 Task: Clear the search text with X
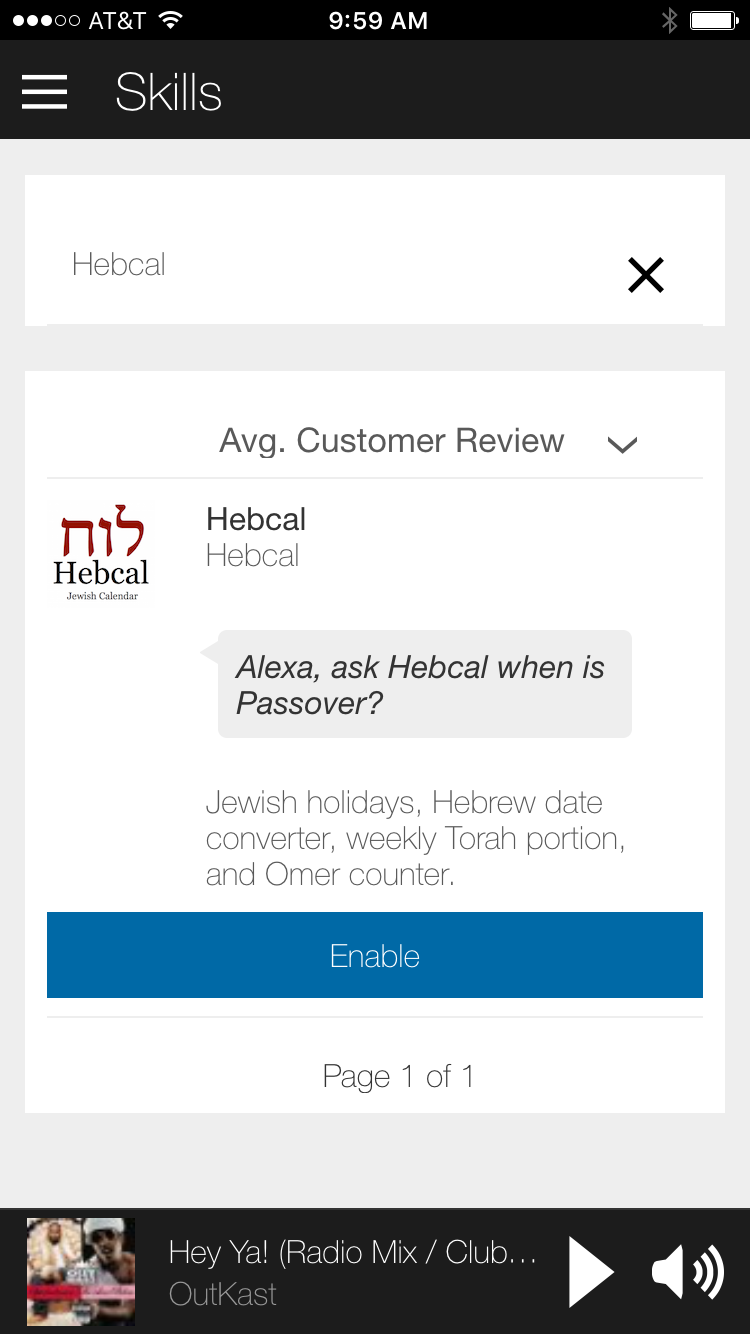pos(645,275)
